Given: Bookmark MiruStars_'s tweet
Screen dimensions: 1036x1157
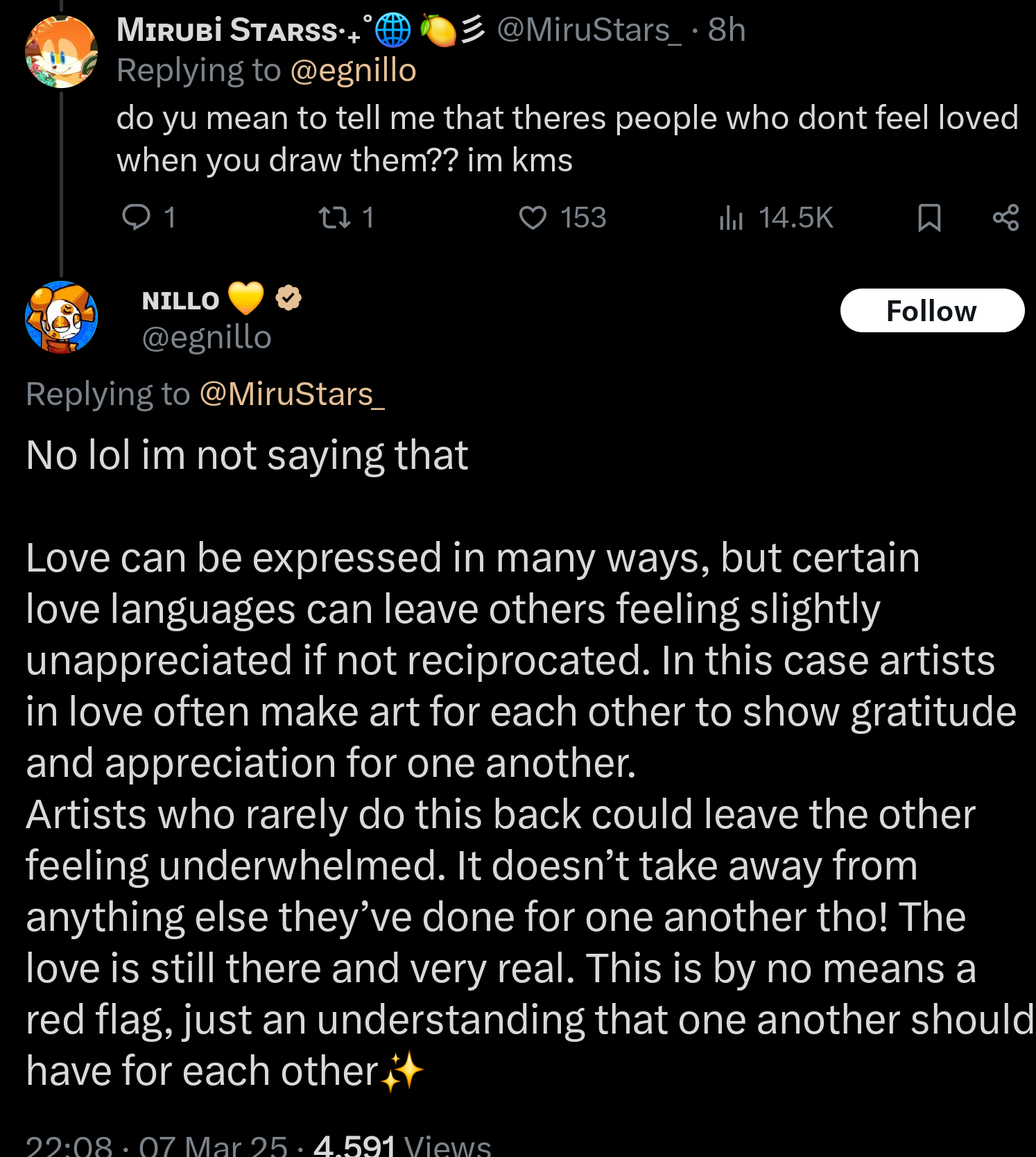Looking at the screenshot, I should tap(929, 218).
